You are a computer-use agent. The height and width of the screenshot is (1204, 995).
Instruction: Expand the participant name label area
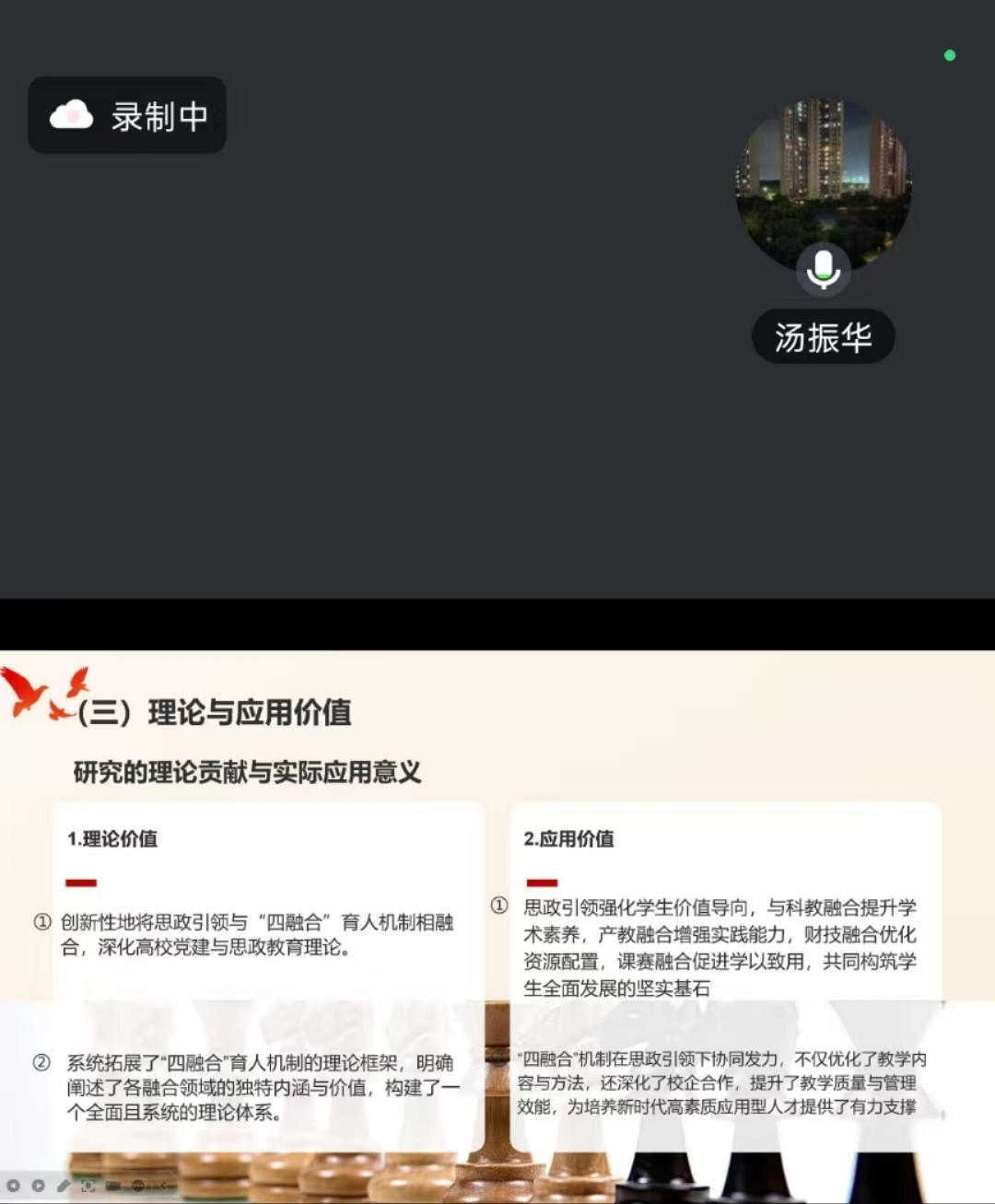(x=823, y=336)
